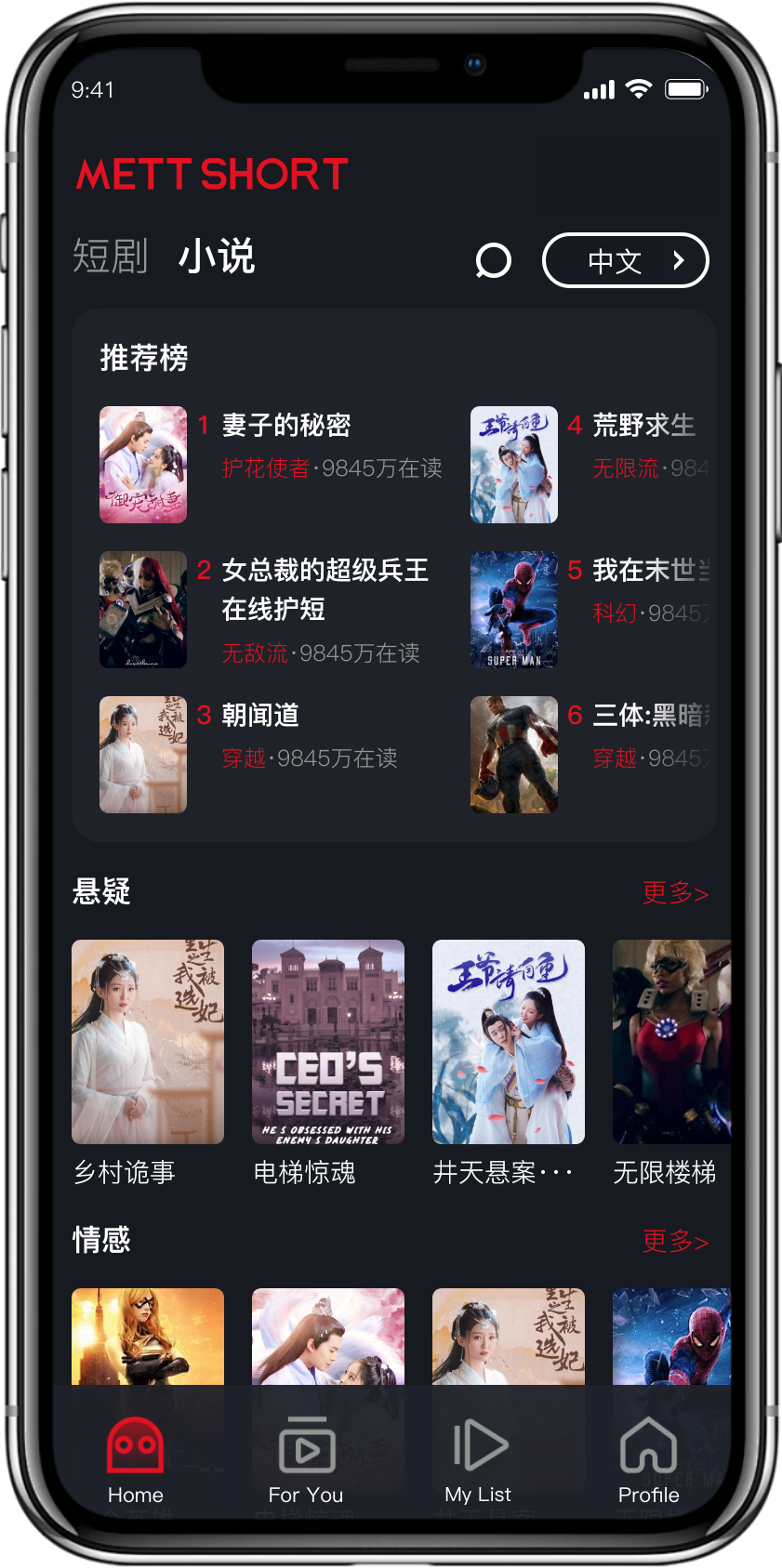Open the search icon

493,261
